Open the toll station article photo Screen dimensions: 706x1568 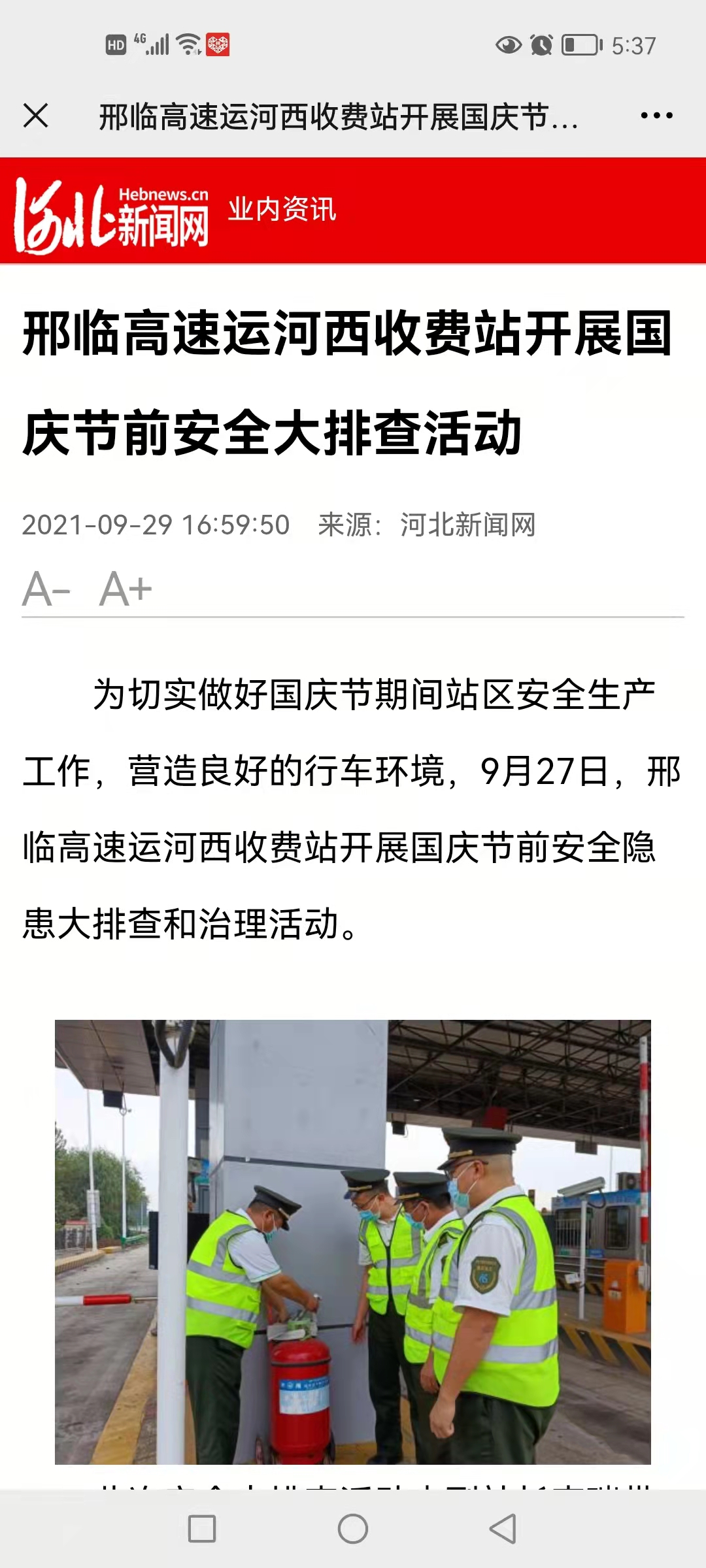353,1241
